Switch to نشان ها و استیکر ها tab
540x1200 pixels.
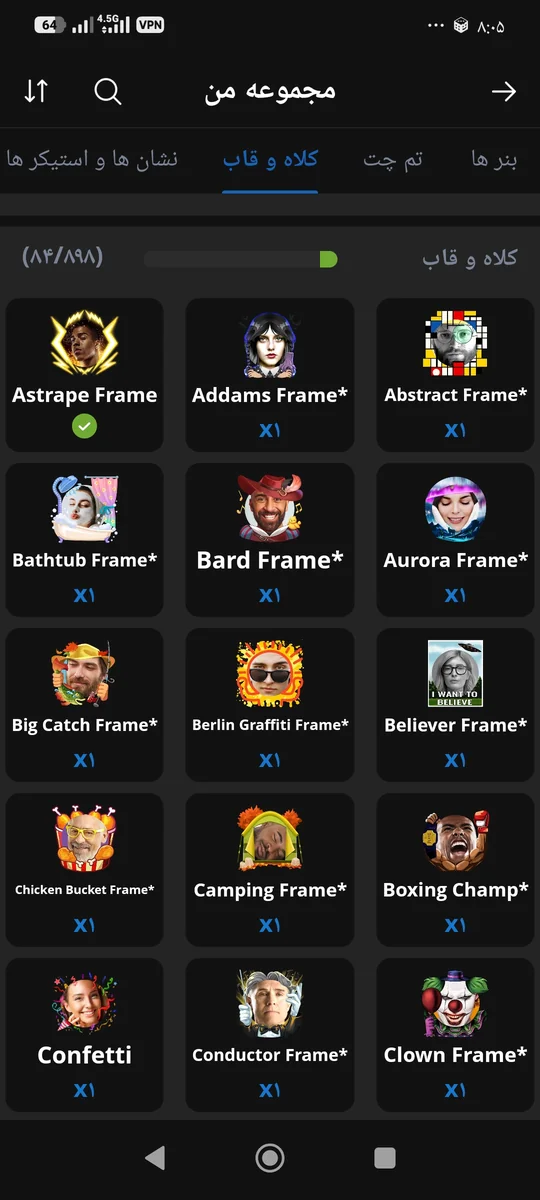pyautogui.click(x=92, y=160)
